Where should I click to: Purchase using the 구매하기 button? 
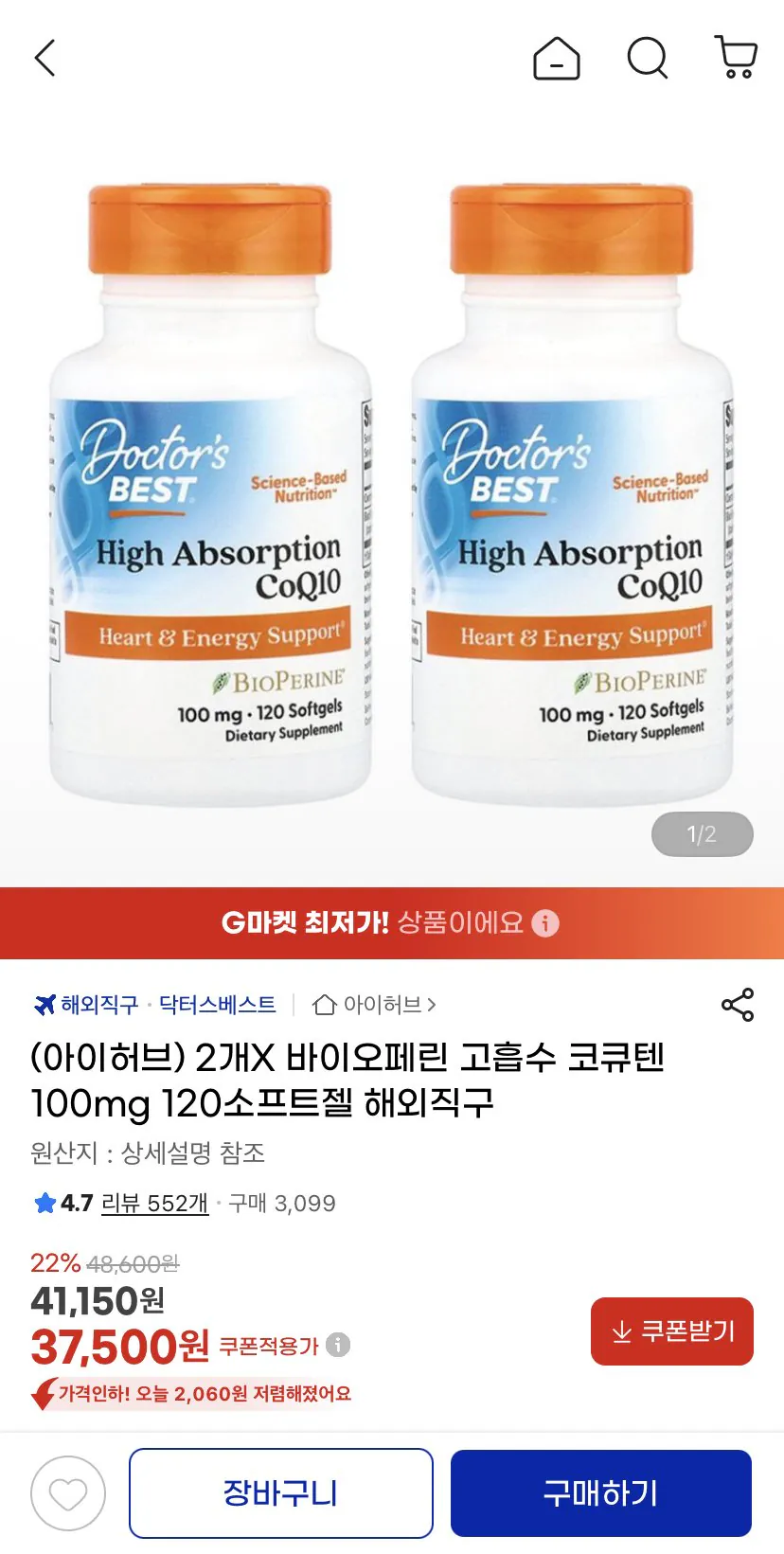pyautogui.click(x=600, y=1492)
